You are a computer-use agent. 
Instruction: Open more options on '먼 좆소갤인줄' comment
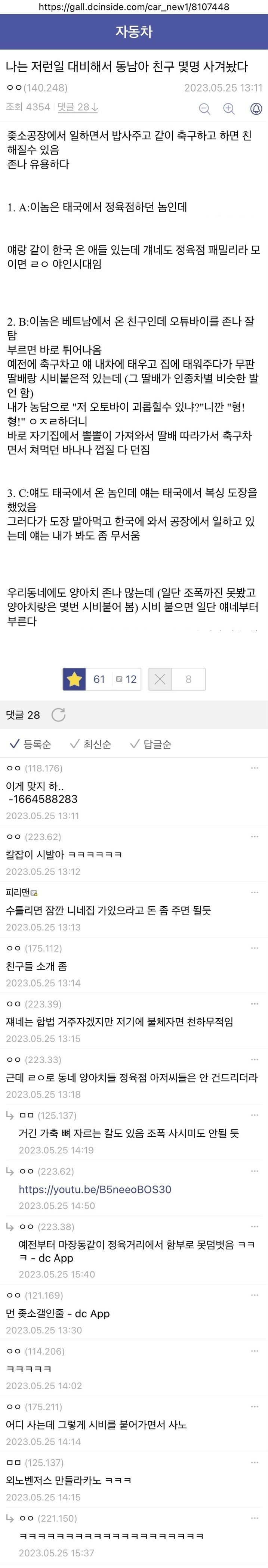point(255,1295)
